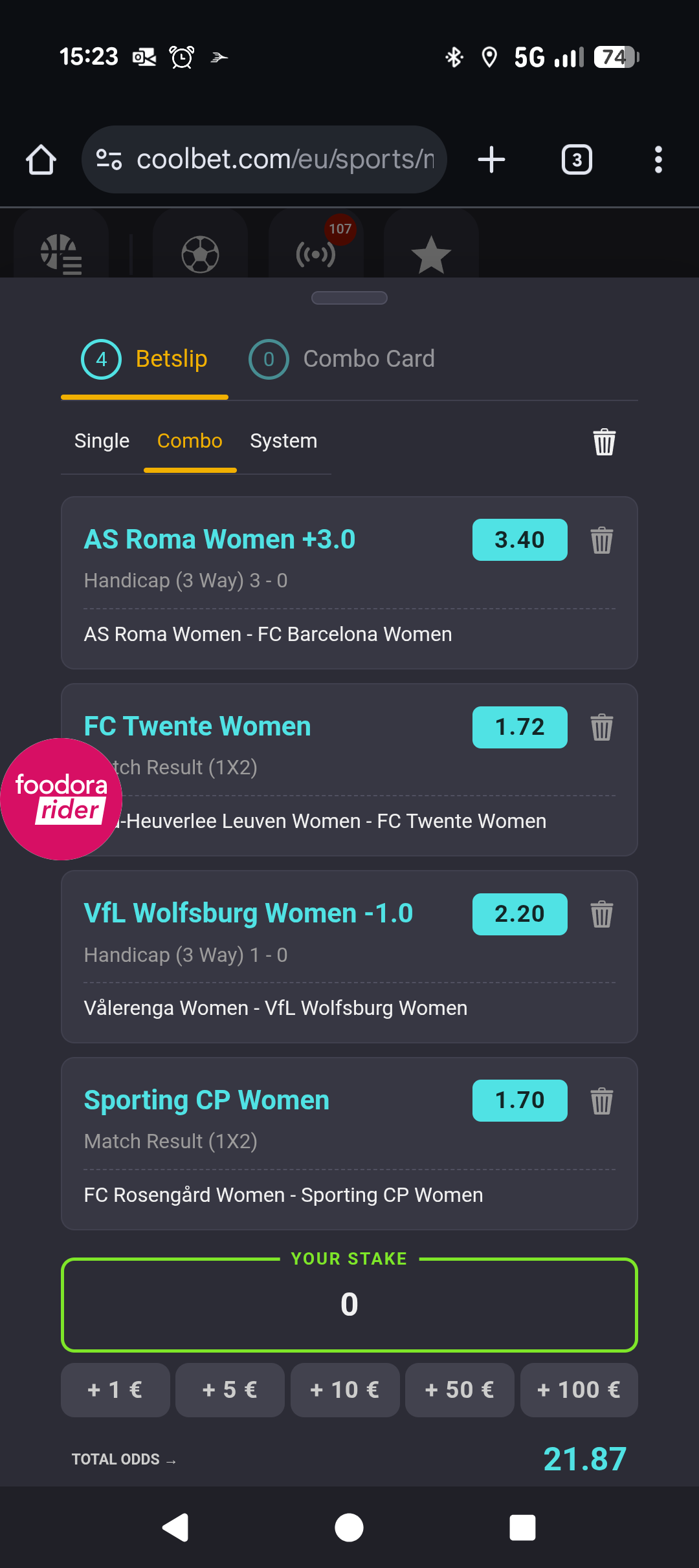The image size is (699, 1568).
Task: Add 100 € to the stake
Action: 579,1390
